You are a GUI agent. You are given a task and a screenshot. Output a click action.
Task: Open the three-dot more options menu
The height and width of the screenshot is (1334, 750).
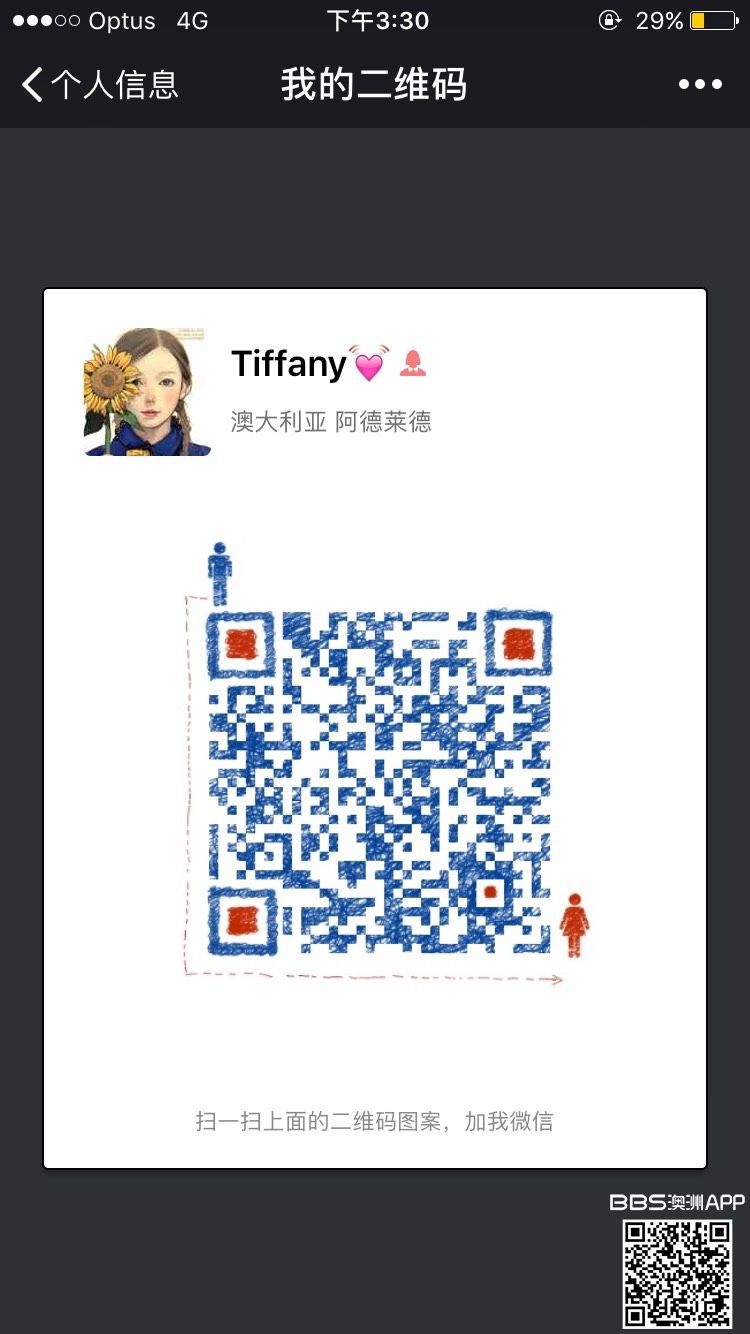pyautogui.click(x=700, y=85)
